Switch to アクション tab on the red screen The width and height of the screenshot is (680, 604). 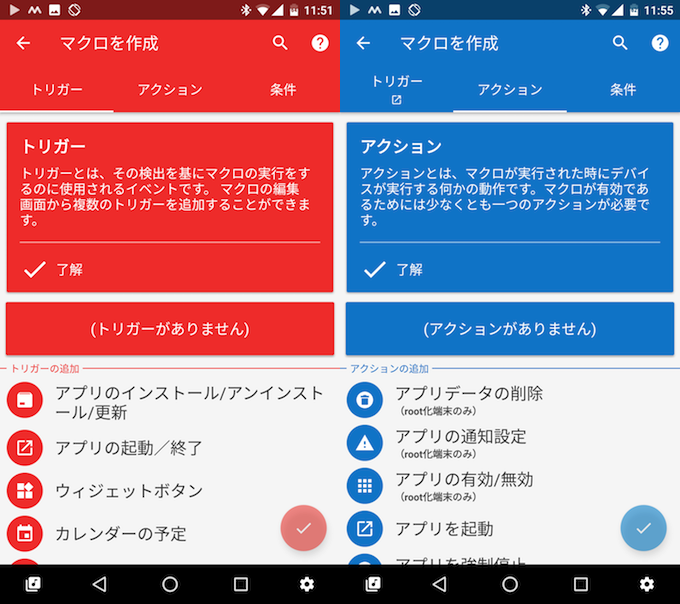coord(170,89)
